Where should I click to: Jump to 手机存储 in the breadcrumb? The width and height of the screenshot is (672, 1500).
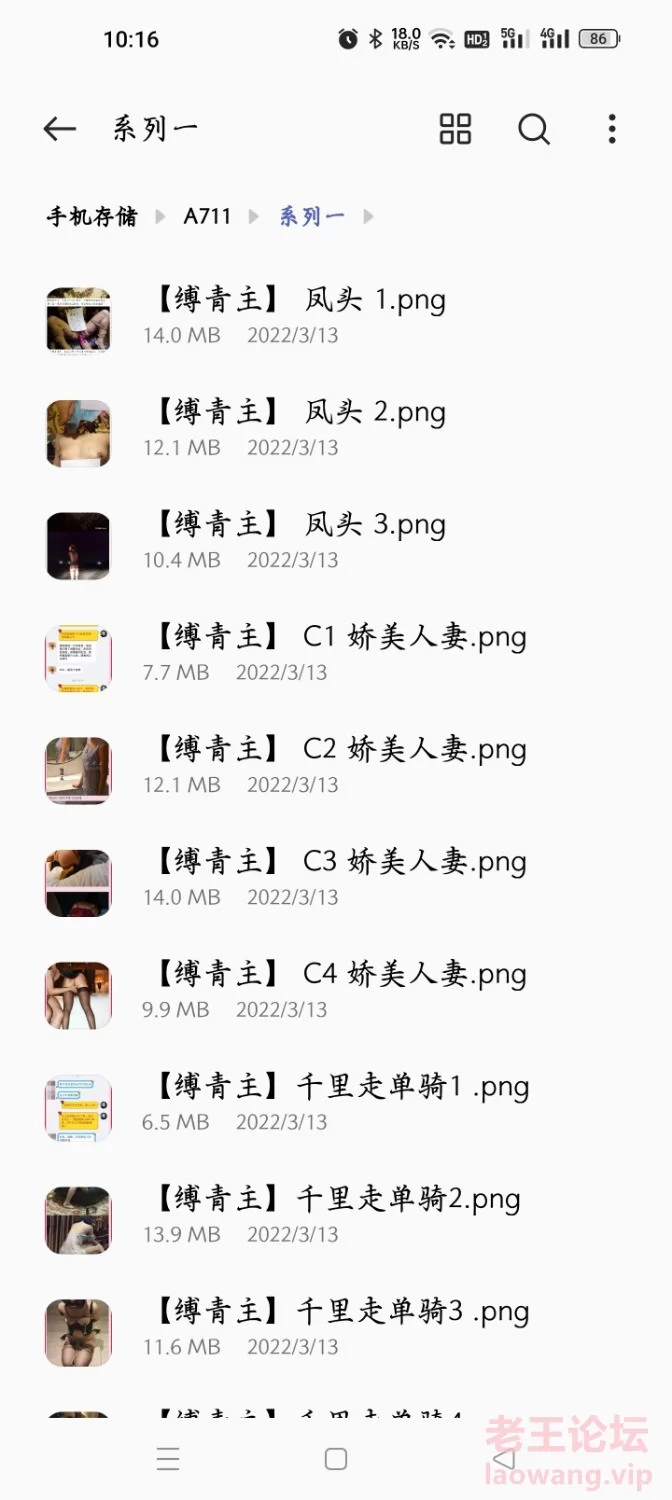click(x=91, y=216)
